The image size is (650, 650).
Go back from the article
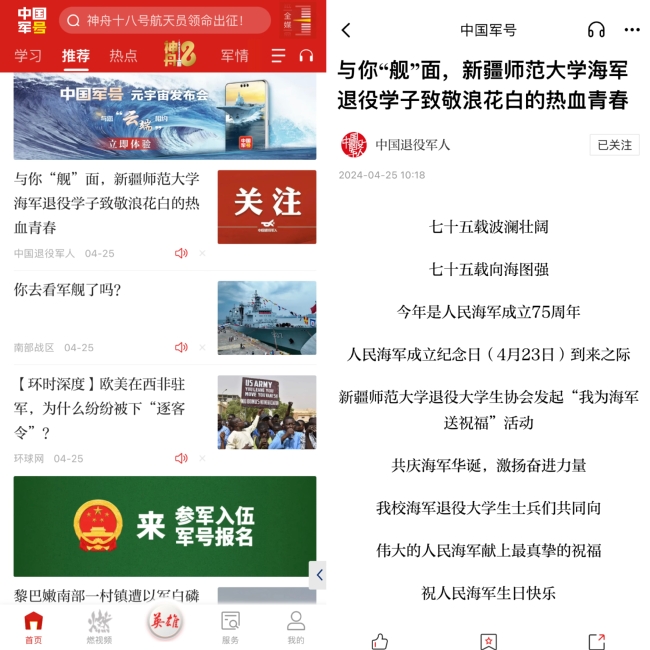(346, 30)
